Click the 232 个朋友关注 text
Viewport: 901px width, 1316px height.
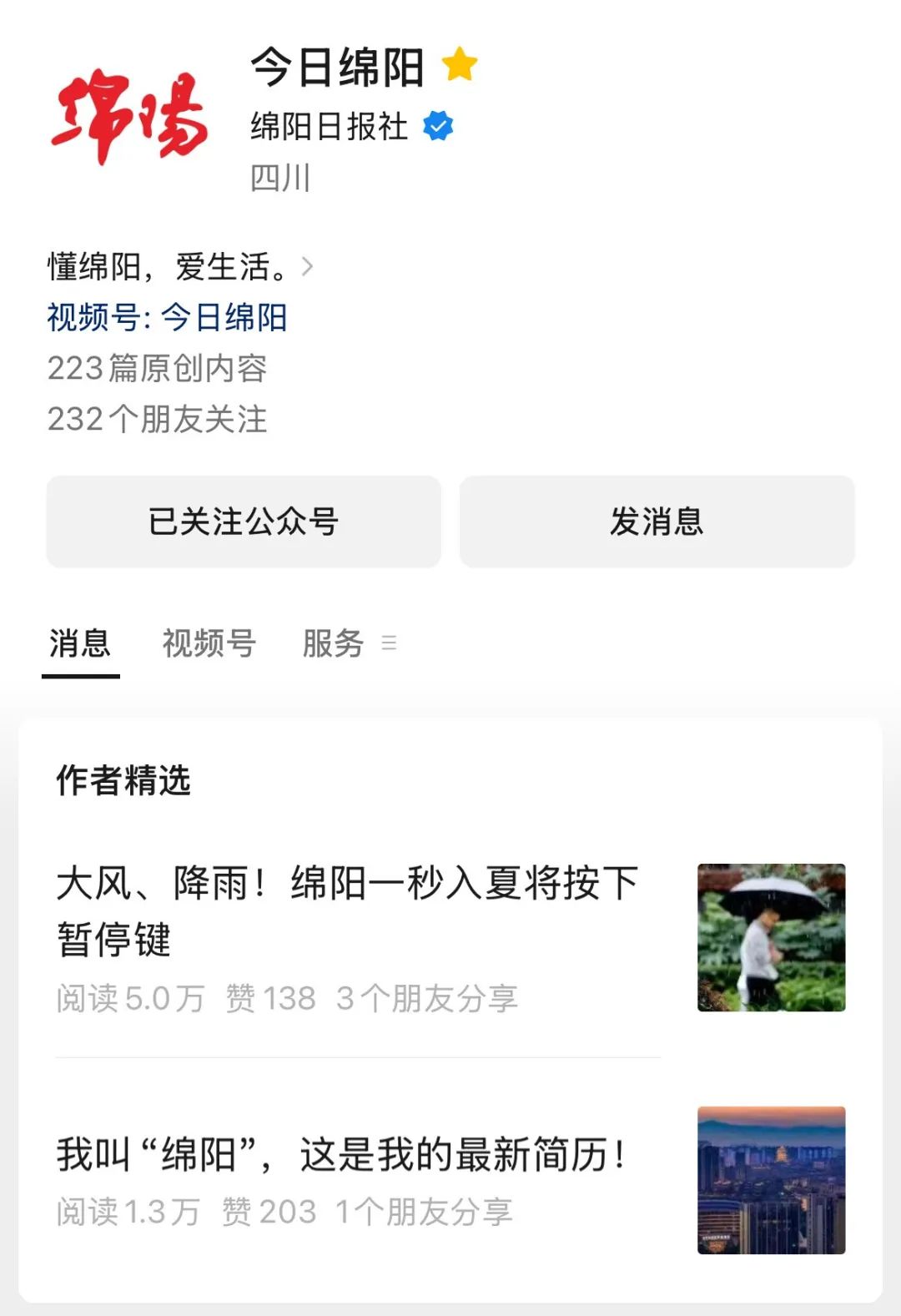[157, 421]
